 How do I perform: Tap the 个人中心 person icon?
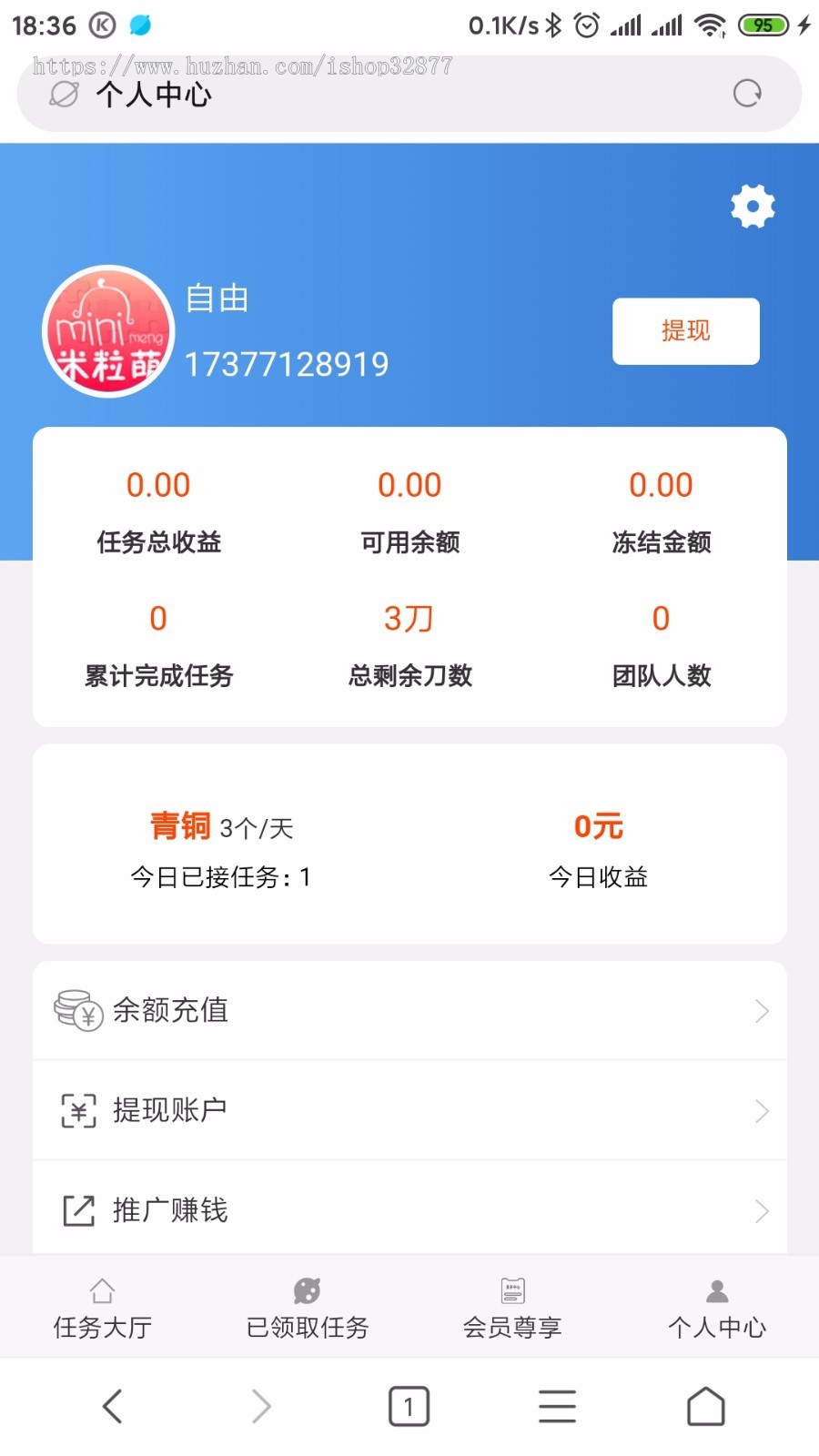pyautogui.click(x=716, y=1290)
